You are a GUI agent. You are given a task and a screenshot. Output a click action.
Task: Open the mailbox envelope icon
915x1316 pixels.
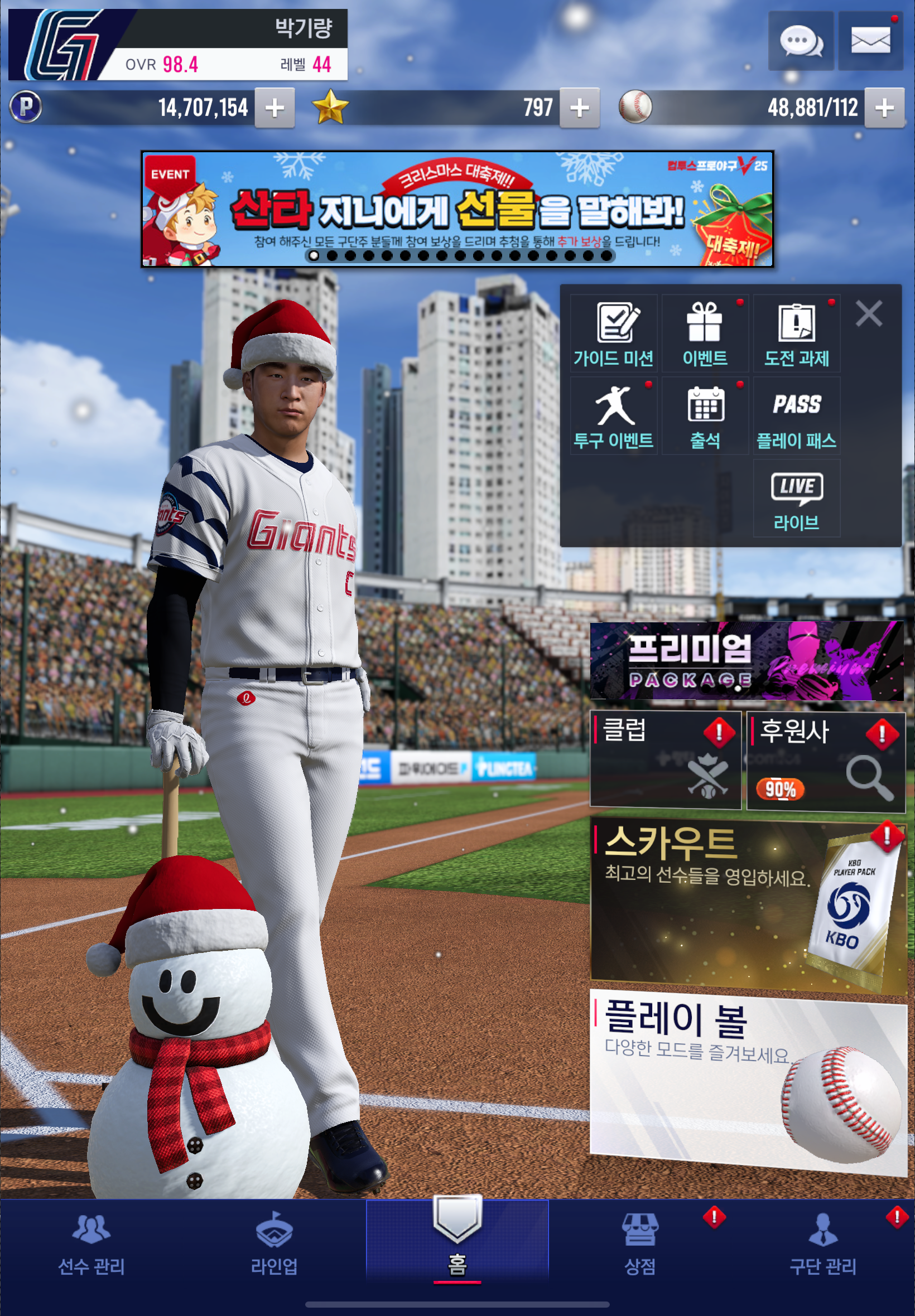point(870,41)
